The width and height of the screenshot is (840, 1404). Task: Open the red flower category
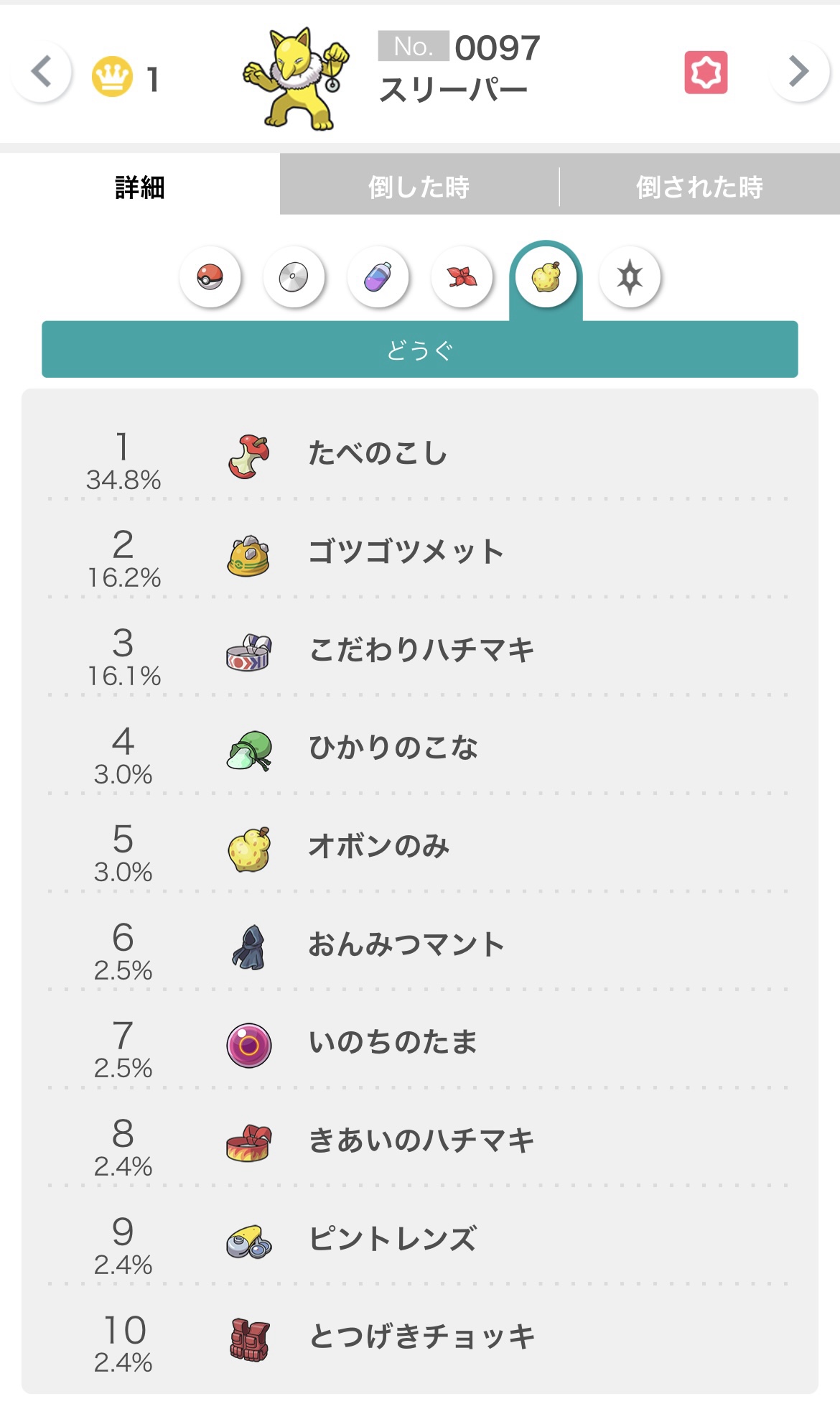coord(462,277)
